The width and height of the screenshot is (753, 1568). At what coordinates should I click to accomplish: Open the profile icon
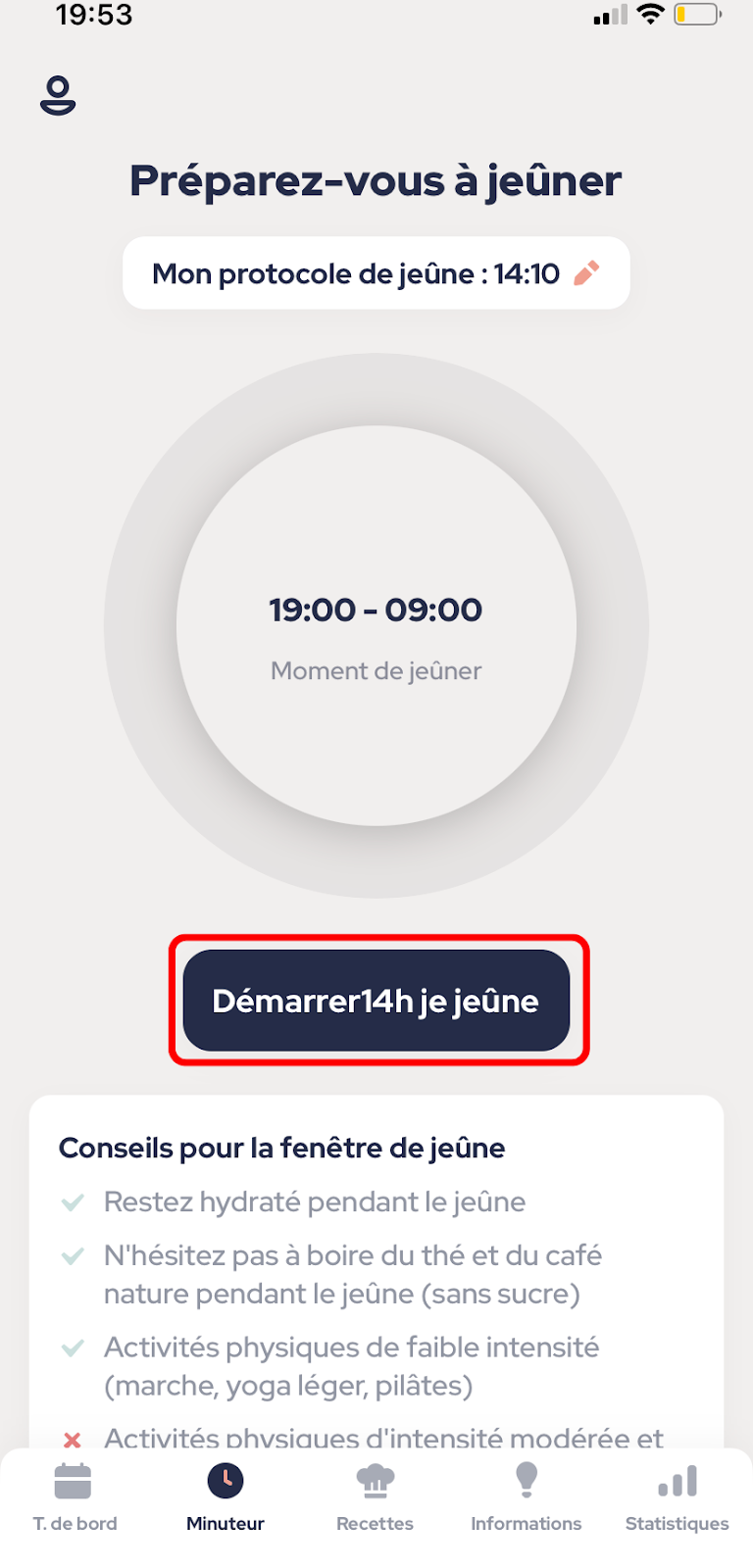tap(58, 95)
